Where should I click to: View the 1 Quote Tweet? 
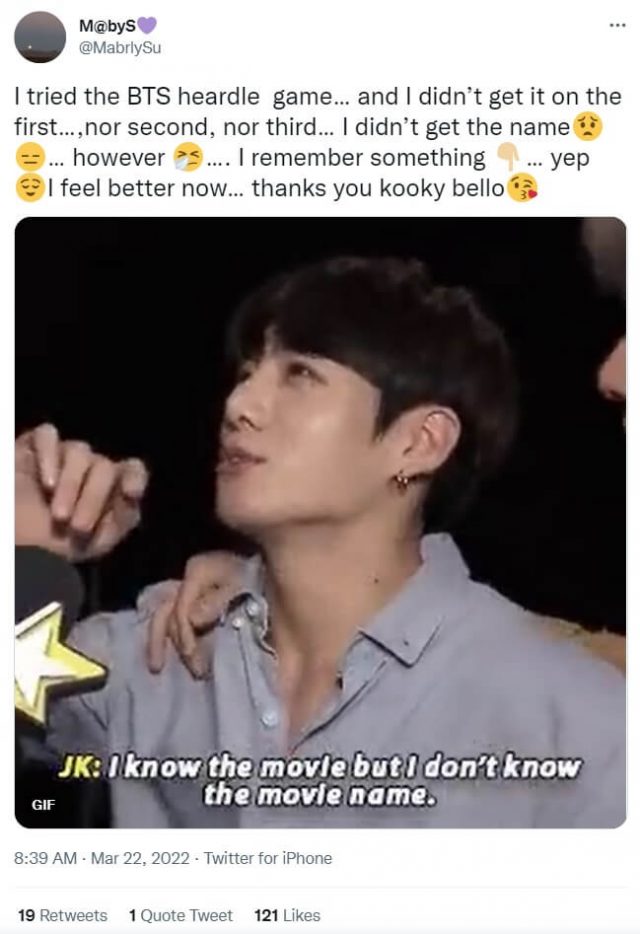[x=181, y=915]
